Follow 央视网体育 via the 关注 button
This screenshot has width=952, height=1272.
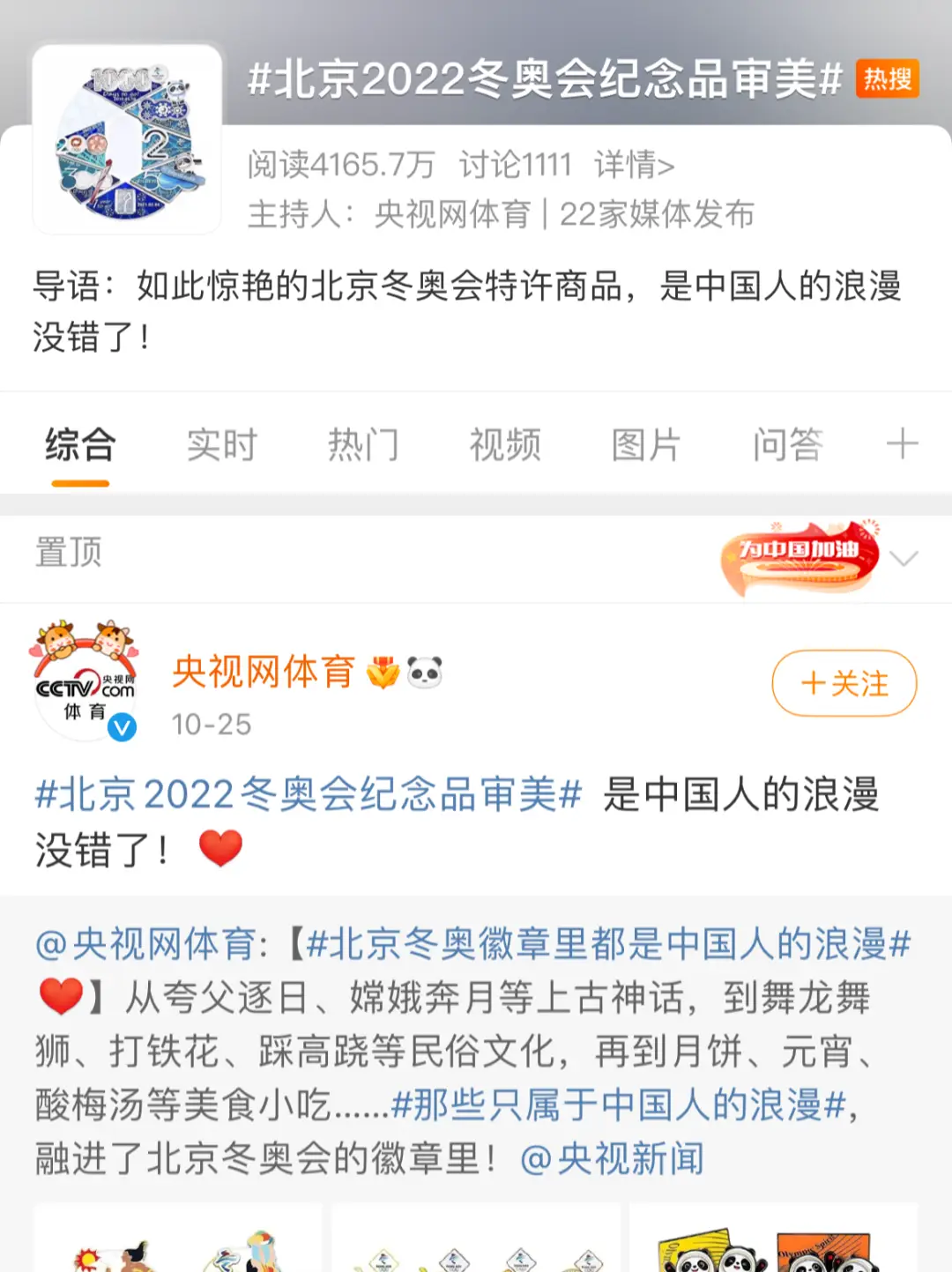[844, 683]
